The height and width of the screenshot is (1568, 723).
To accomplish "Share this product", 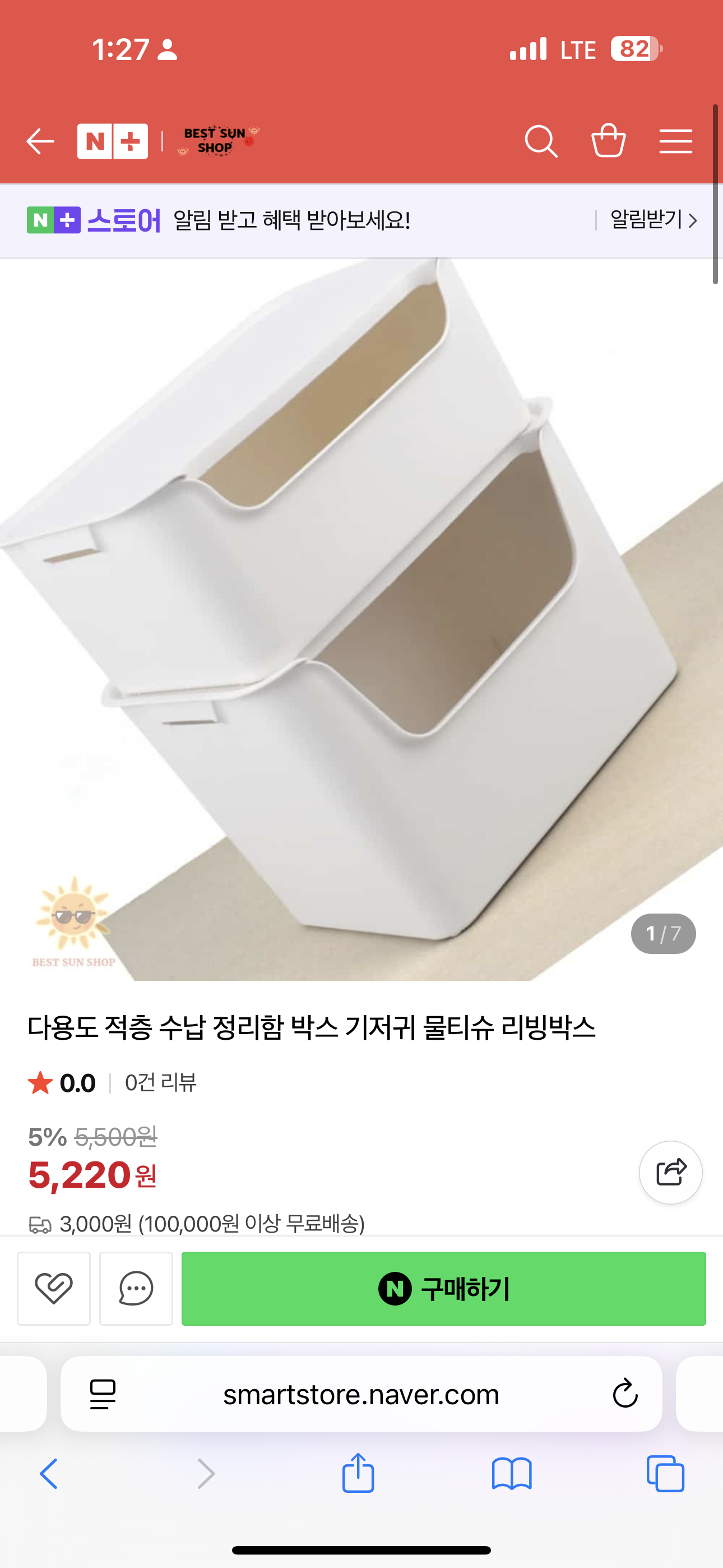I will tap(671, 1172).
